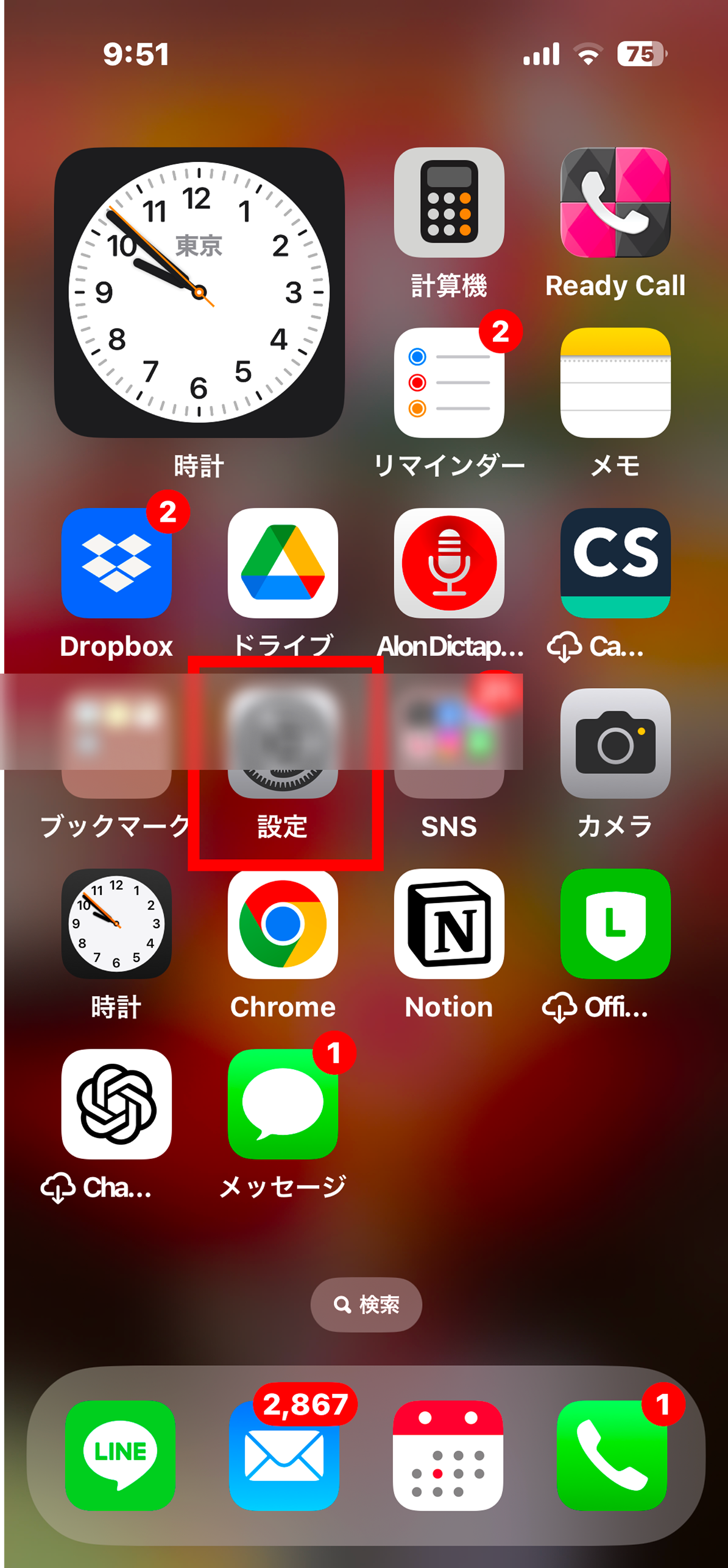Viewport: 728px width, 1568px height.
Task: Open the Mail app in dock
Action: tap(284, 1455)
